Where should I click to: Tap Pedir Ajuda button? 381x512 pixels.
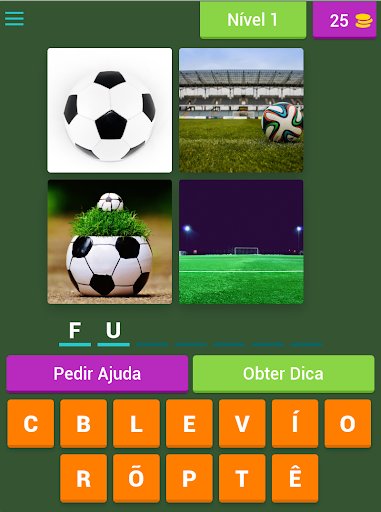tap(97, 374)
